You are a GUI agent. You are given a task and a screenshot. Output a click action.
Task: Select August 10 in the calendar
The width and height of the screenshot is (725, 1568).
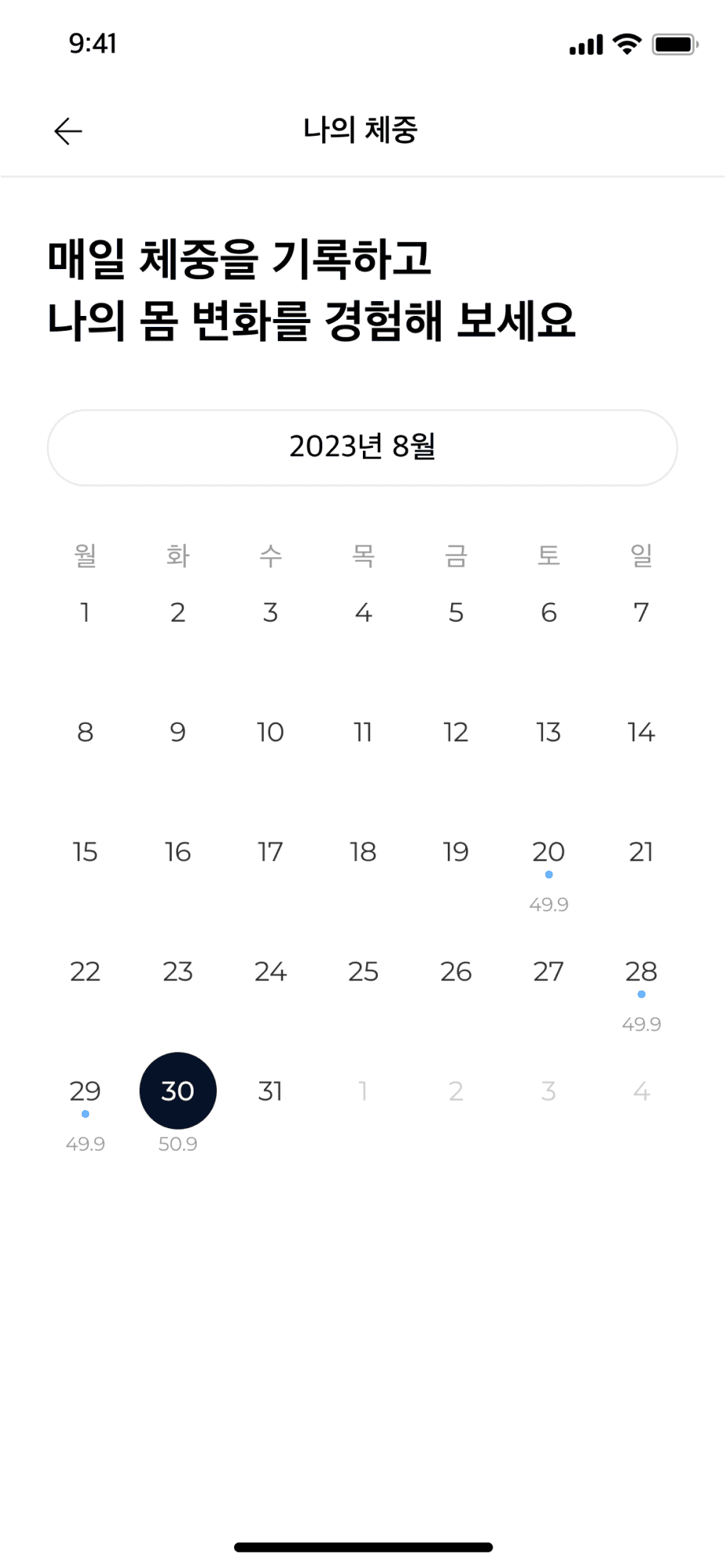point(270,733)
